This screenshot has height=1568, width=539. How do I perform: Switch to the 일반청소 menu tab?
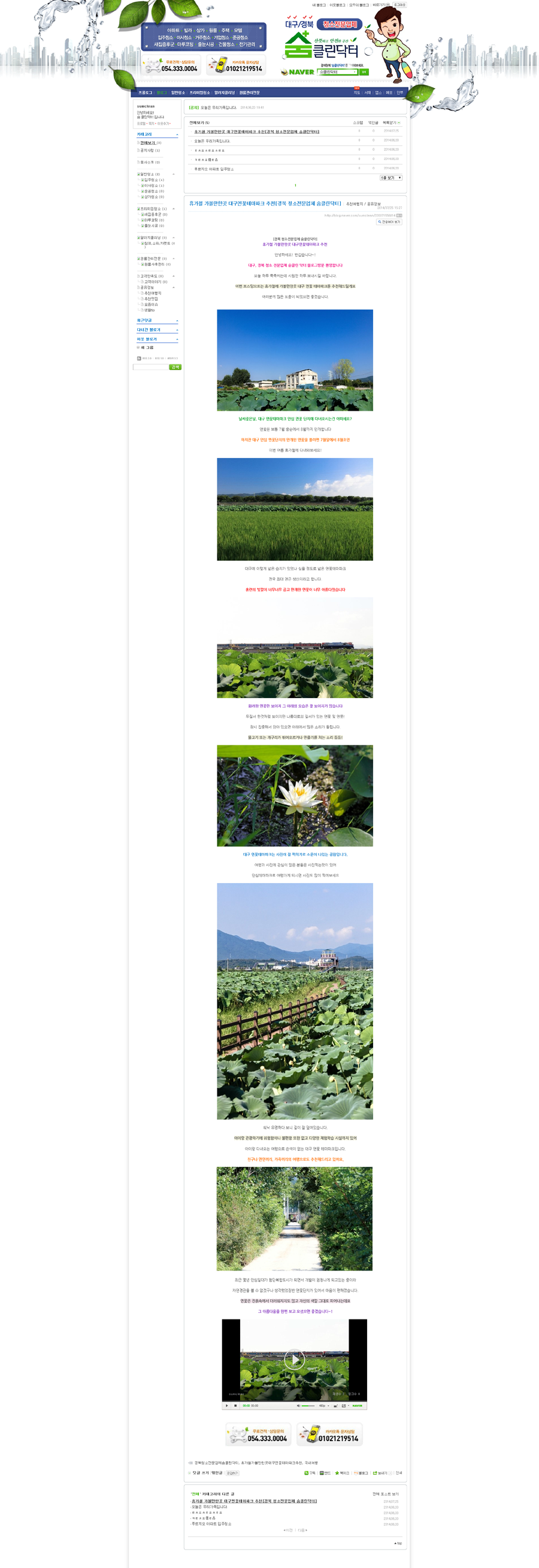pos(178,93)
